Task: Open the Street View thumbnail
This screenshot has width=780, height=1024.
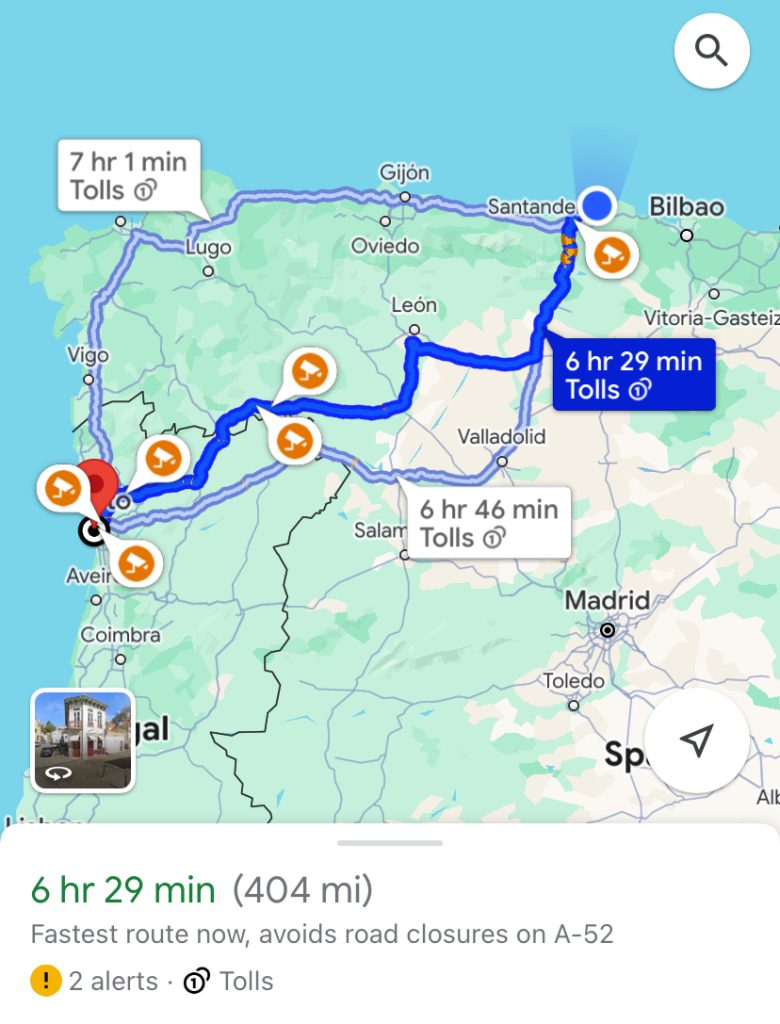Action: (x=83, y=740)
